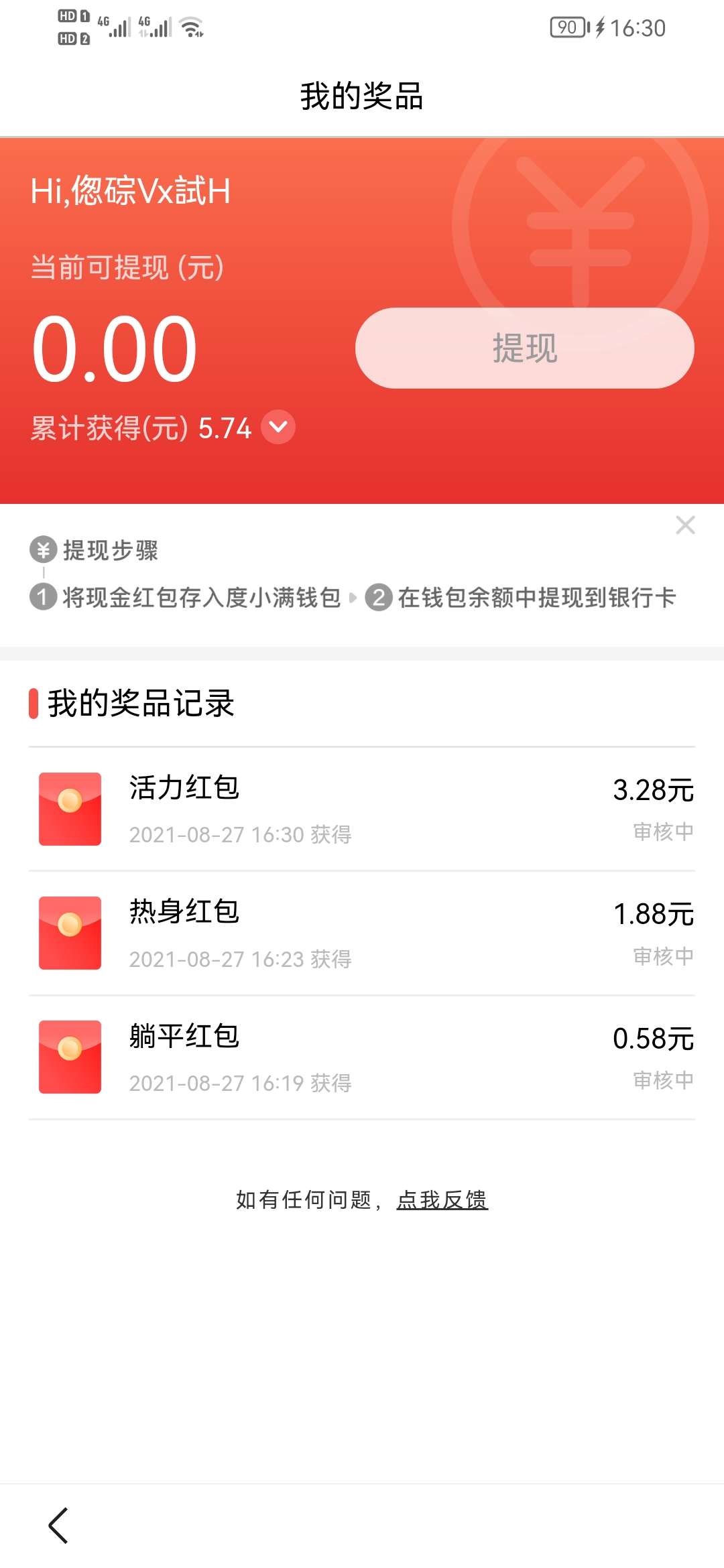Tap the 提现 withdraw button
The height and width of the screenshot is (1568, 724).
tap(524, 348)
